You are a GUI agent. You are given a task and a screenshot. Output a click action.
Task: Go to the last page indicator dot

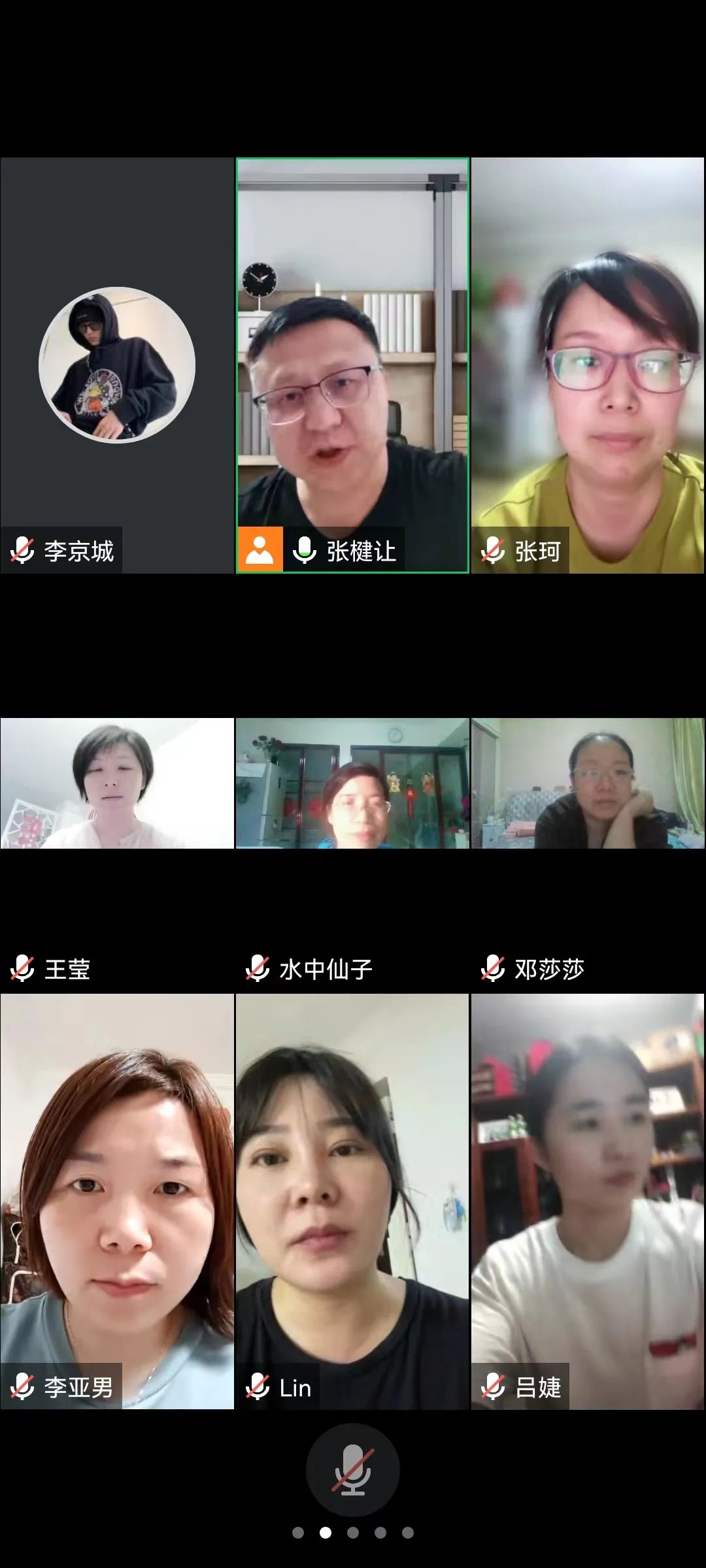408,1533
